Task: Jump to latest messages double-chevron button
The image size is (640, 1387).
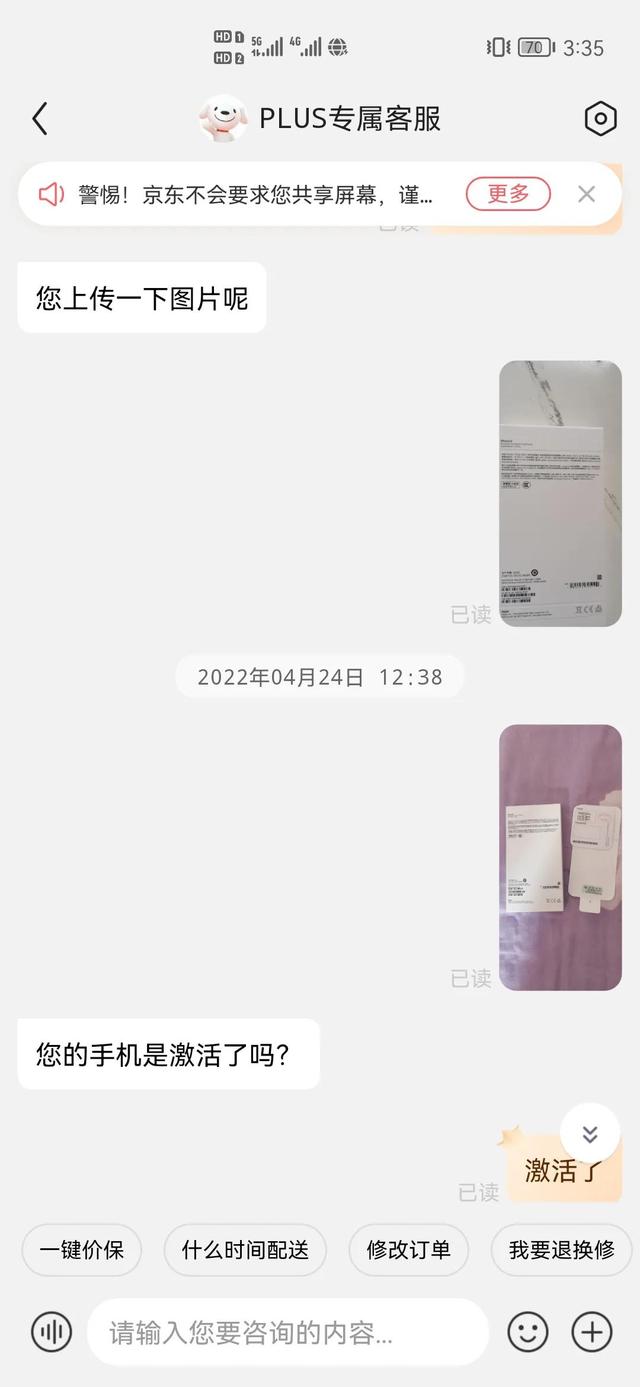Action: click(590, 1133)
